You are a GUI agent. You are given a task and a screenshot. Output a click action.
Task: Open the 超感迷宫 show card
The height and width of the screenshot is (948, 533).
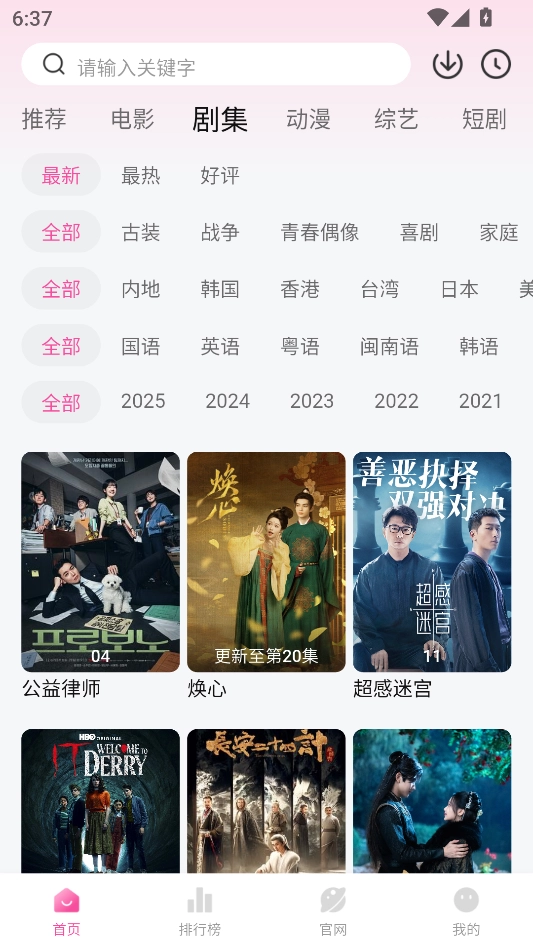click(x=432, y=576)
